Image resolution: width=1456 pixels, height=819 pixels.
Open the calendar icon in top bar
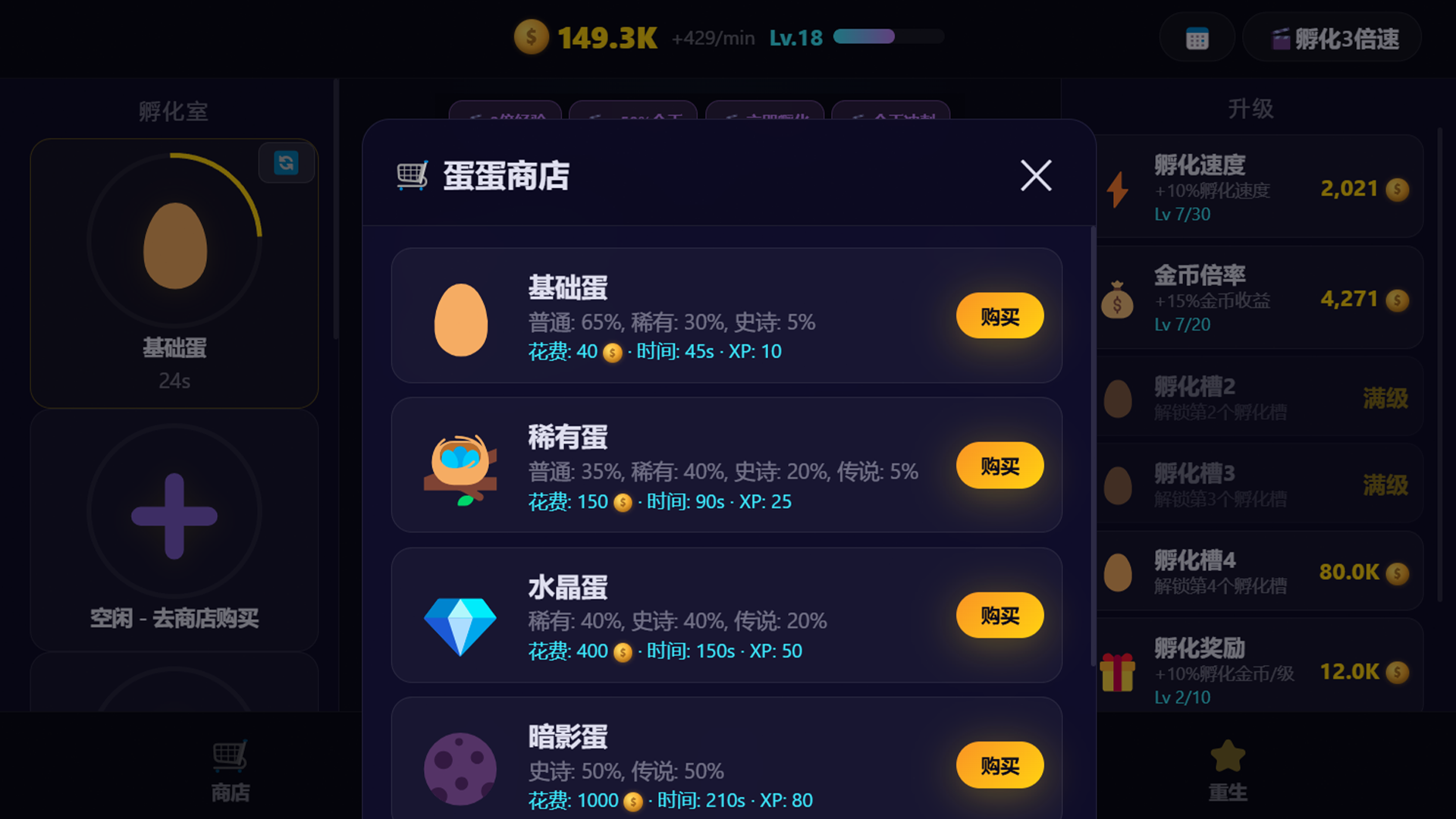(x=1197, y=38)
